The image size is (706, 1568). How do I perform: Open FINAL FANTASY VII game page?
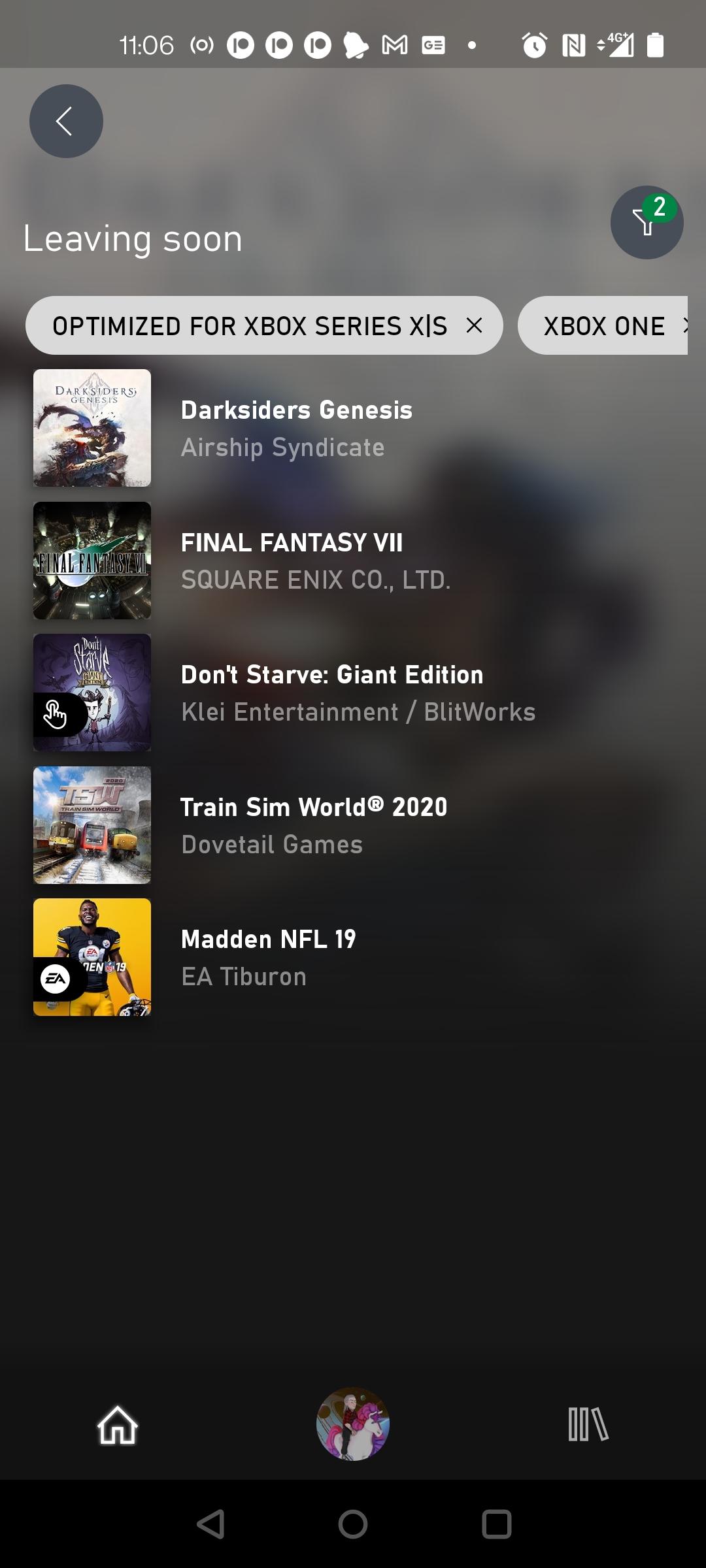pyautogui.click(x=292, y=561)
